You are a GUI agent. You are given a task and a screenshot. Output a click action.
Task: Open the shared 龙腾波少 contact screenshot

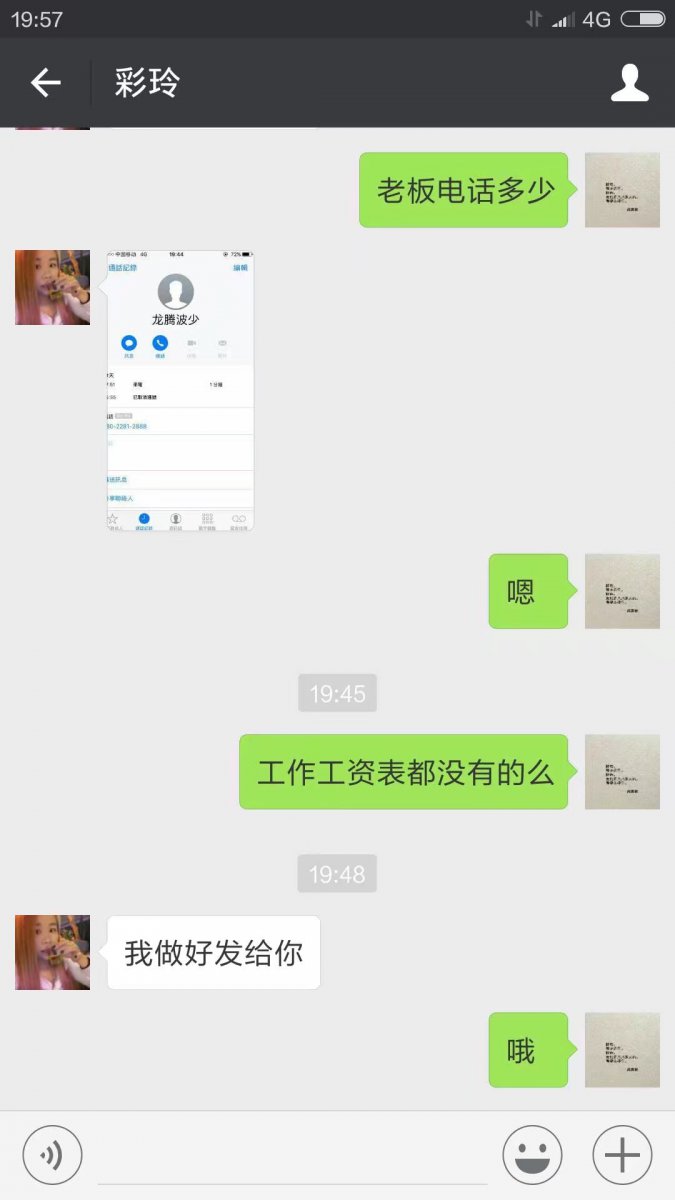point(180,390)
